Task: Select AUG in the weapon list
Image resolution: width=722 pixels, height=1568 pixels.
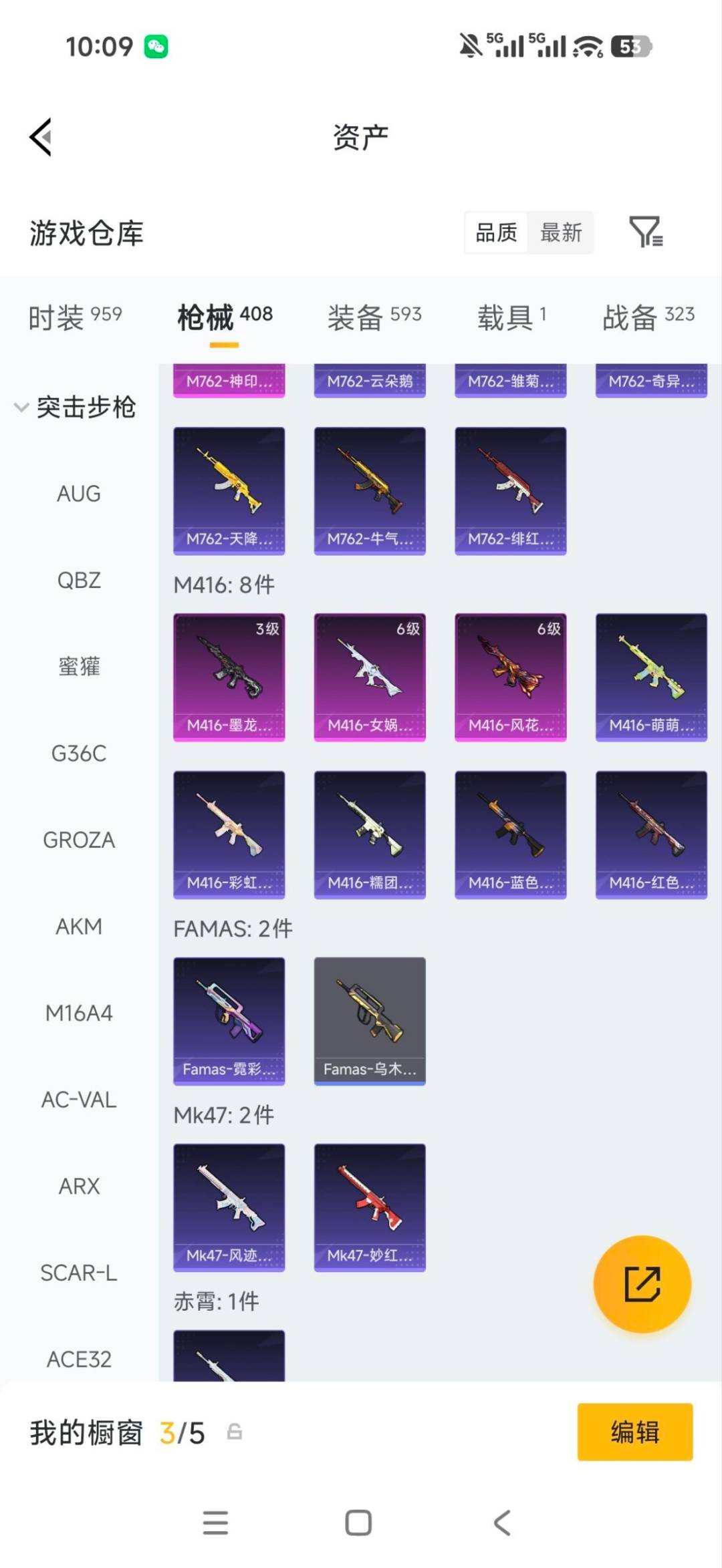Action: pyautogui.click(x=79, y=494)
